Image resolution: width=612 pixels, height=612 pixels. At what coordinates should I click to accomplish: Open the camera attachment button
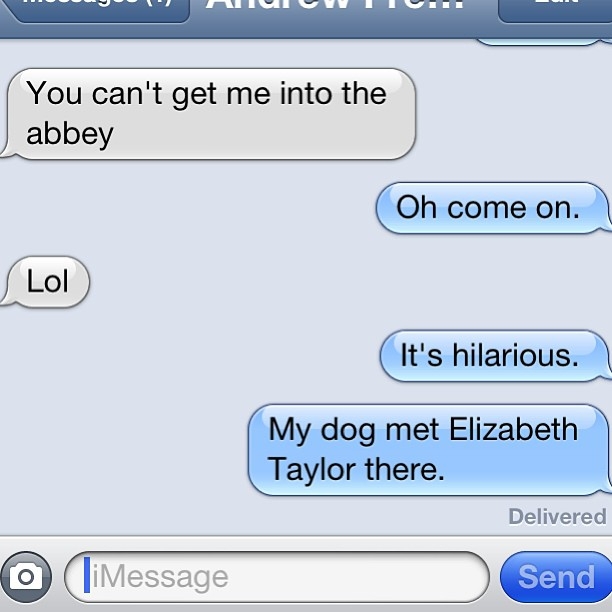27,577
